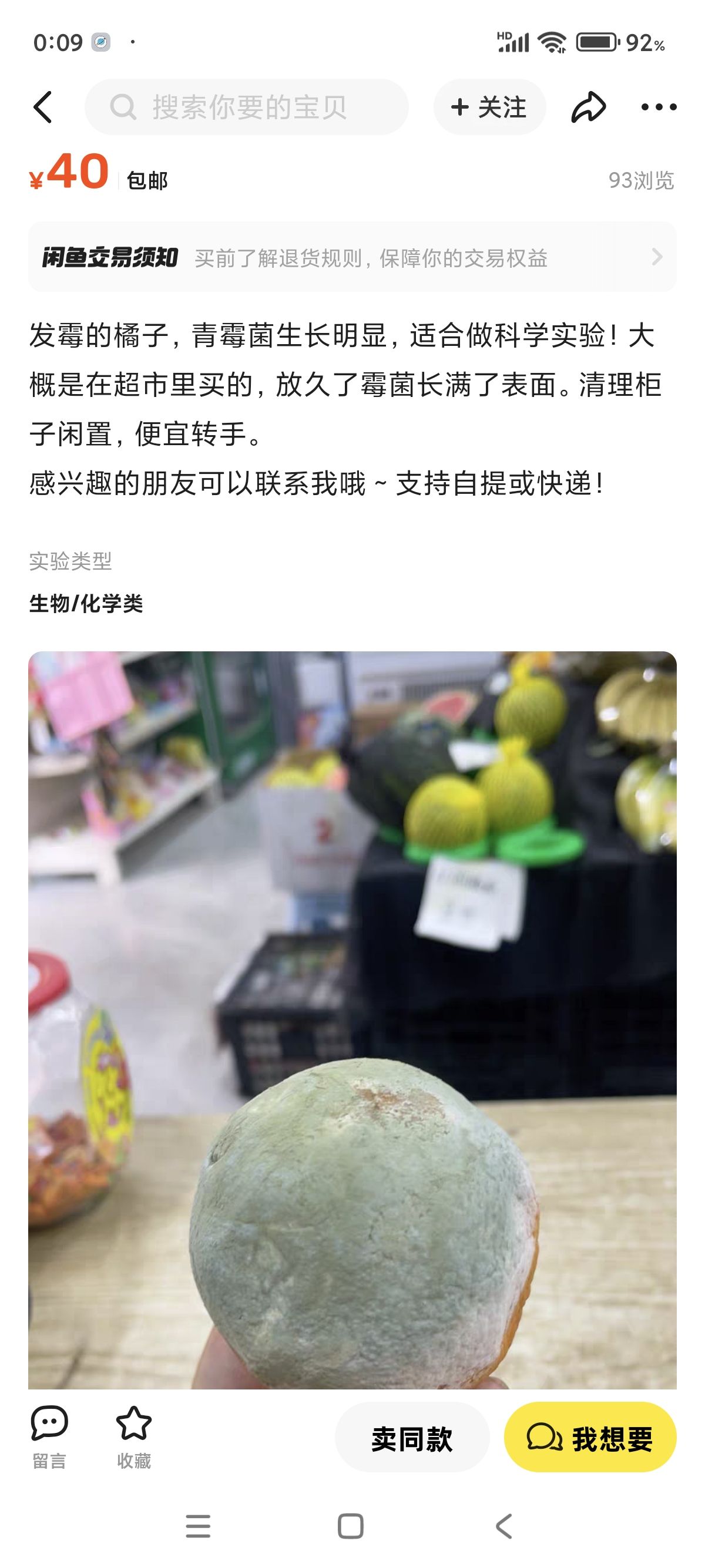
Task: Go back using the top-left arrow
Action: tap(43, 107)
